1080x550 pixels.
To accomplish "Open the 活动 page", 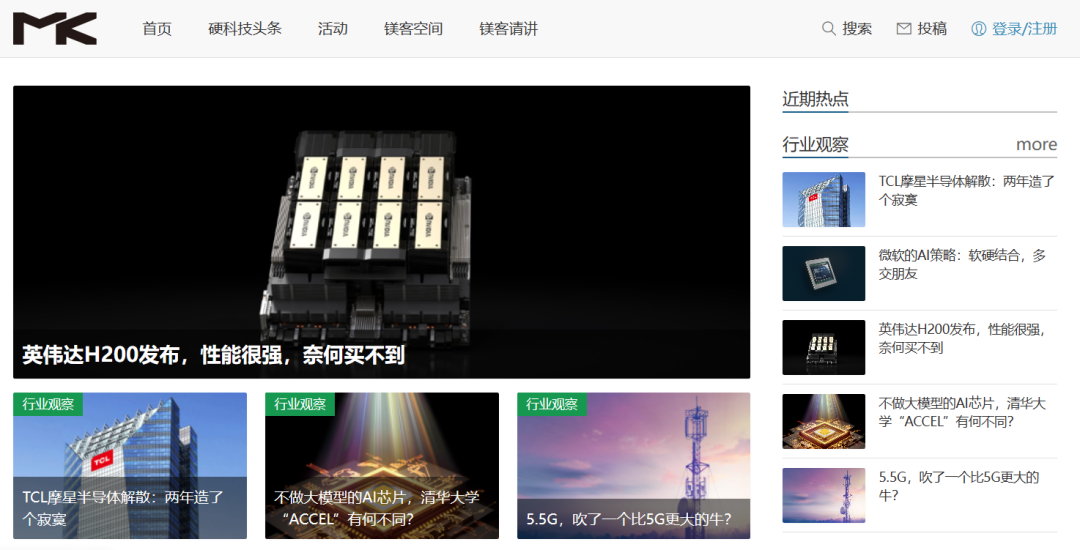I will [x=332, y=29].
